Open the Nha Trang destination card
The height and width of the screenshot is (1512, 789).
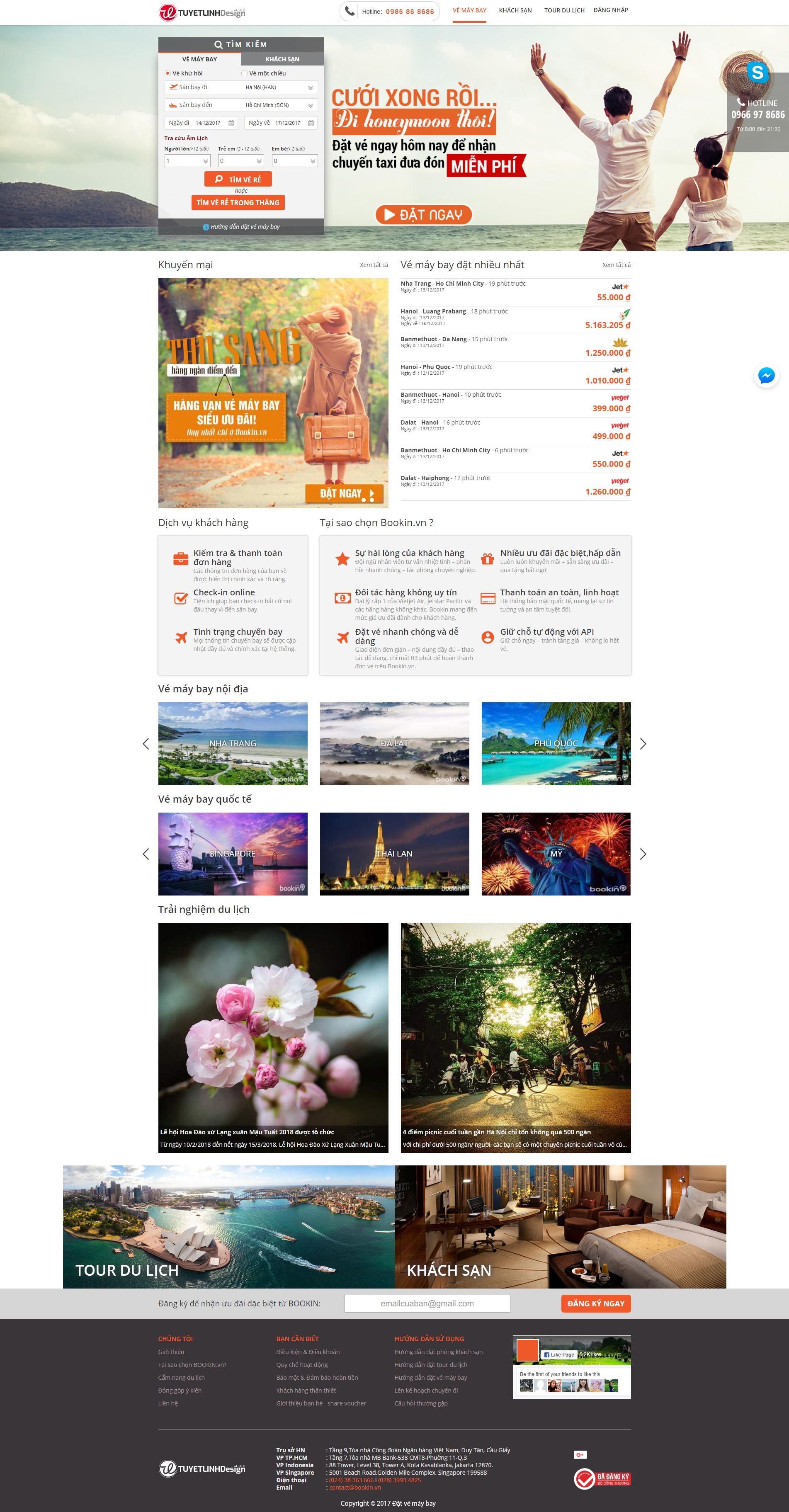tap(233, 743)
